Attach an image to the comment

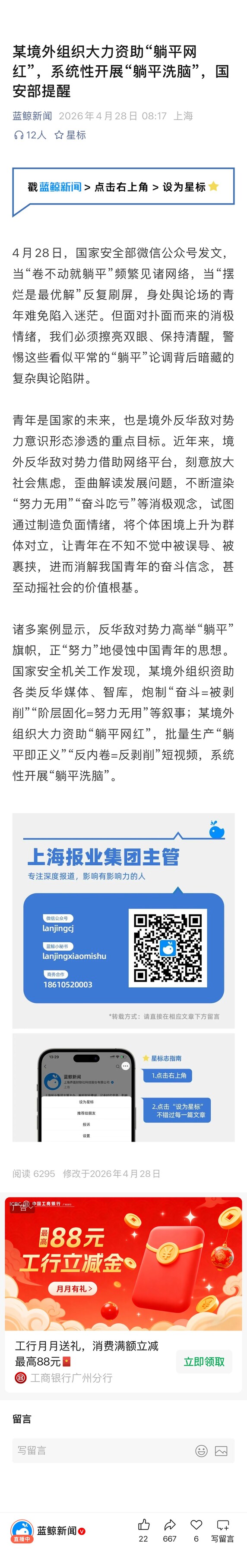221,1450
